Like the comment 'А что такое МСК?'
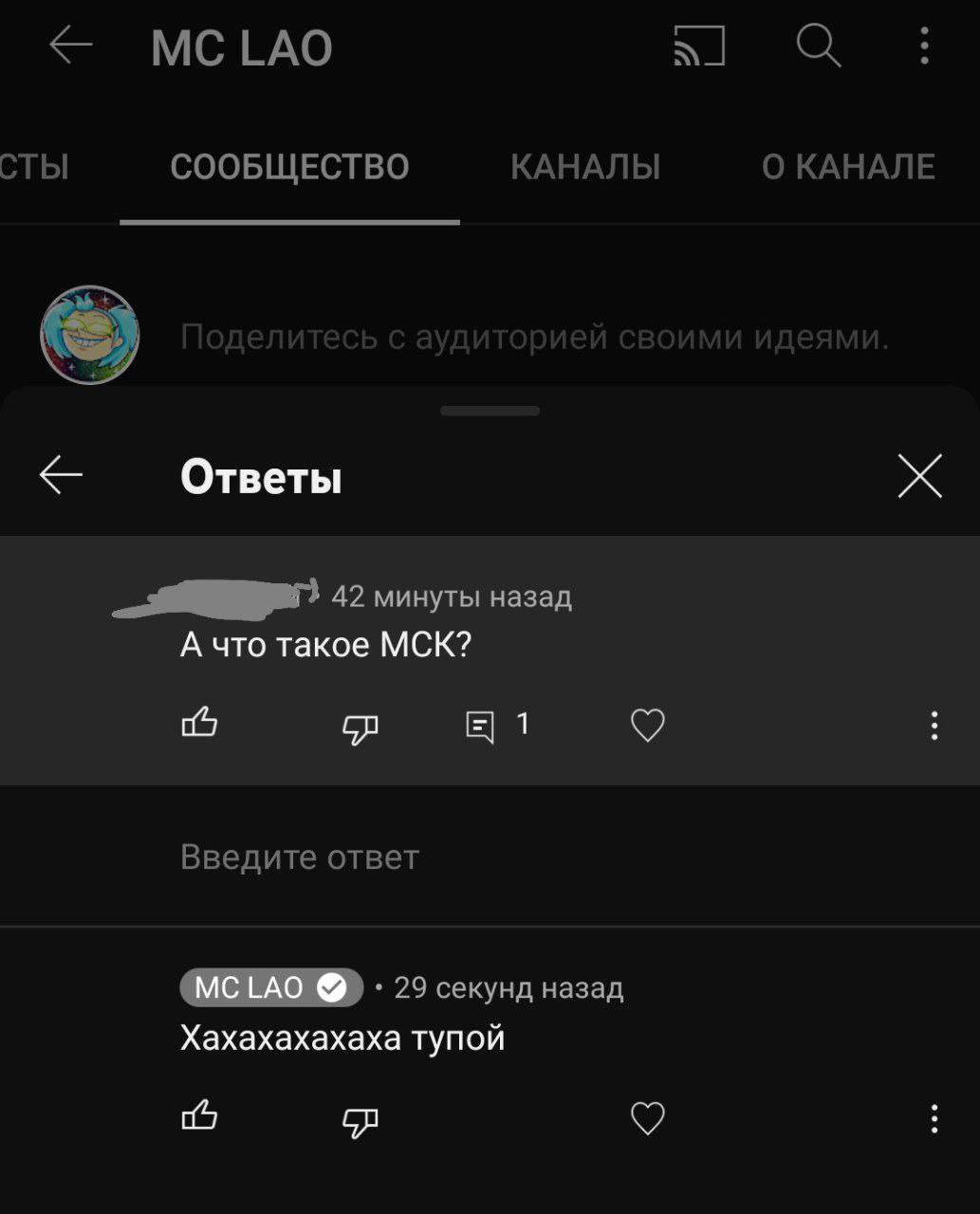The height and width of the screenshot is (1214, 980). coord(199,725)
